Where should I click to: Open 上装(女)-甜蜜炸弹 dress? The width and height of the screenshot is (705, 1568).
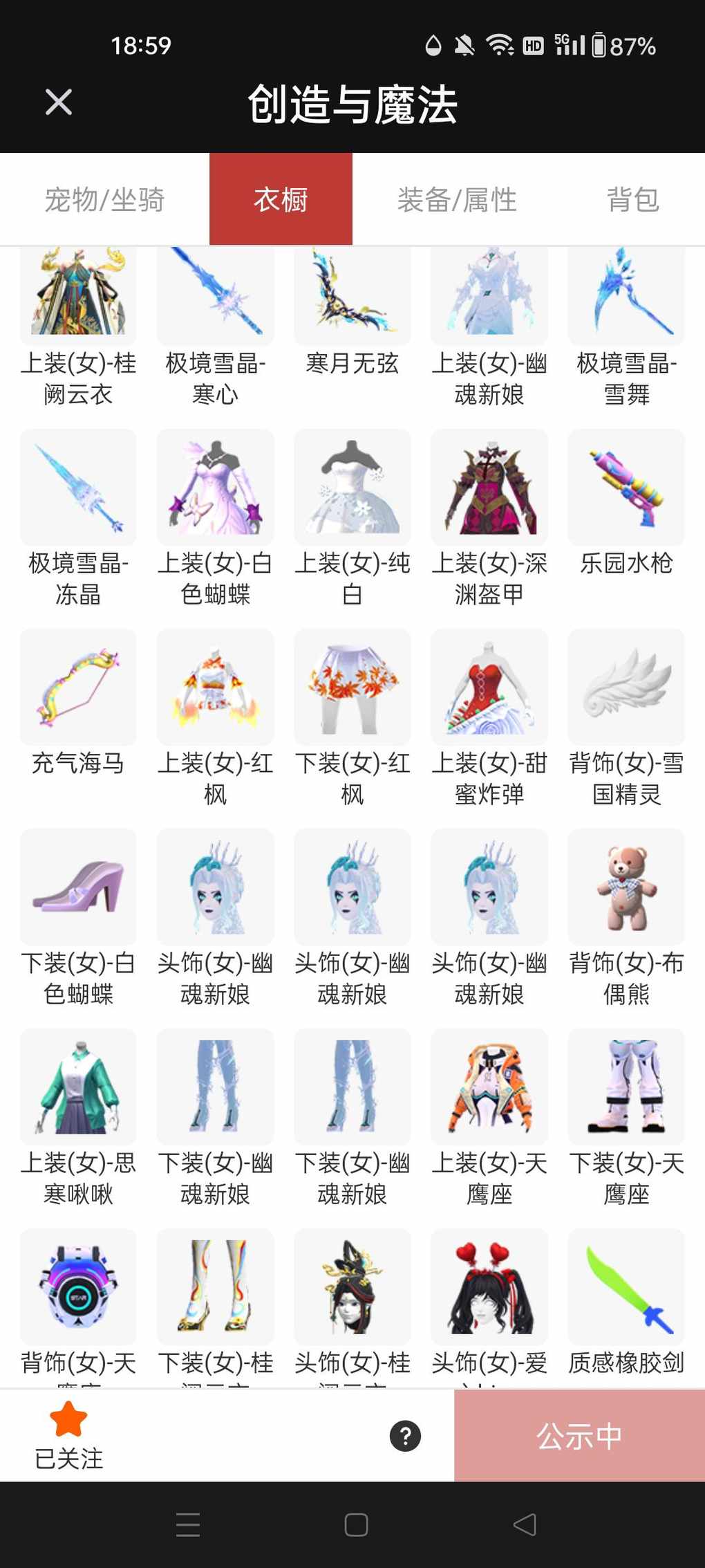tap(489, 688)
